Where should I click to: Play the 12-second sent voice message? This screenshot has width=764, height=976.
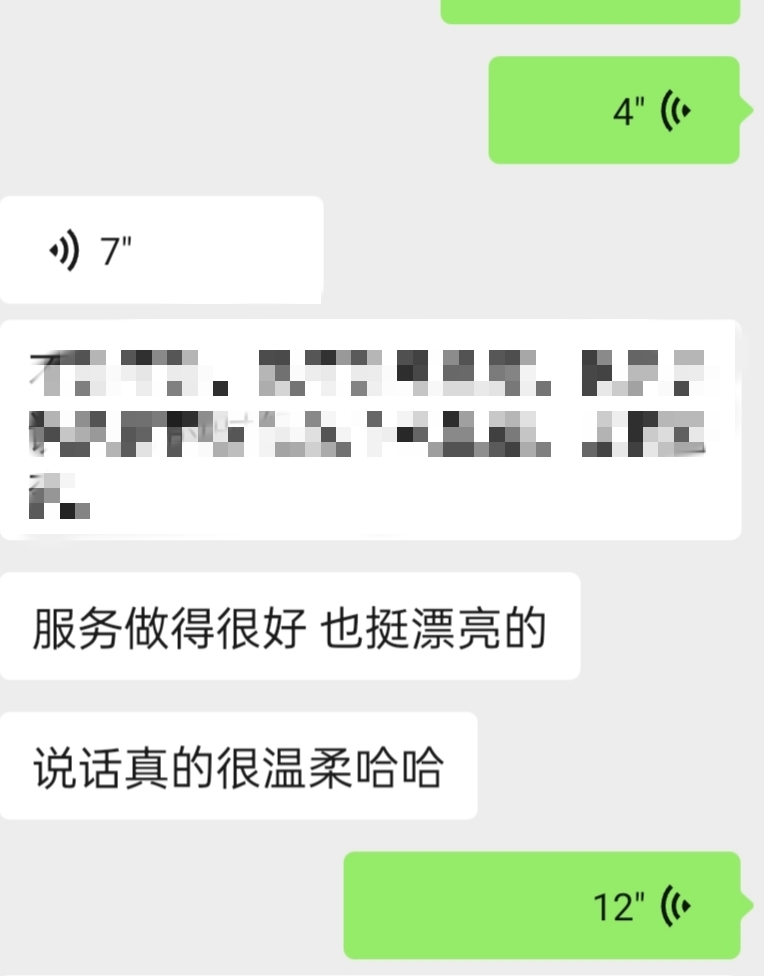pyautogui.click(x=542, y=906)
